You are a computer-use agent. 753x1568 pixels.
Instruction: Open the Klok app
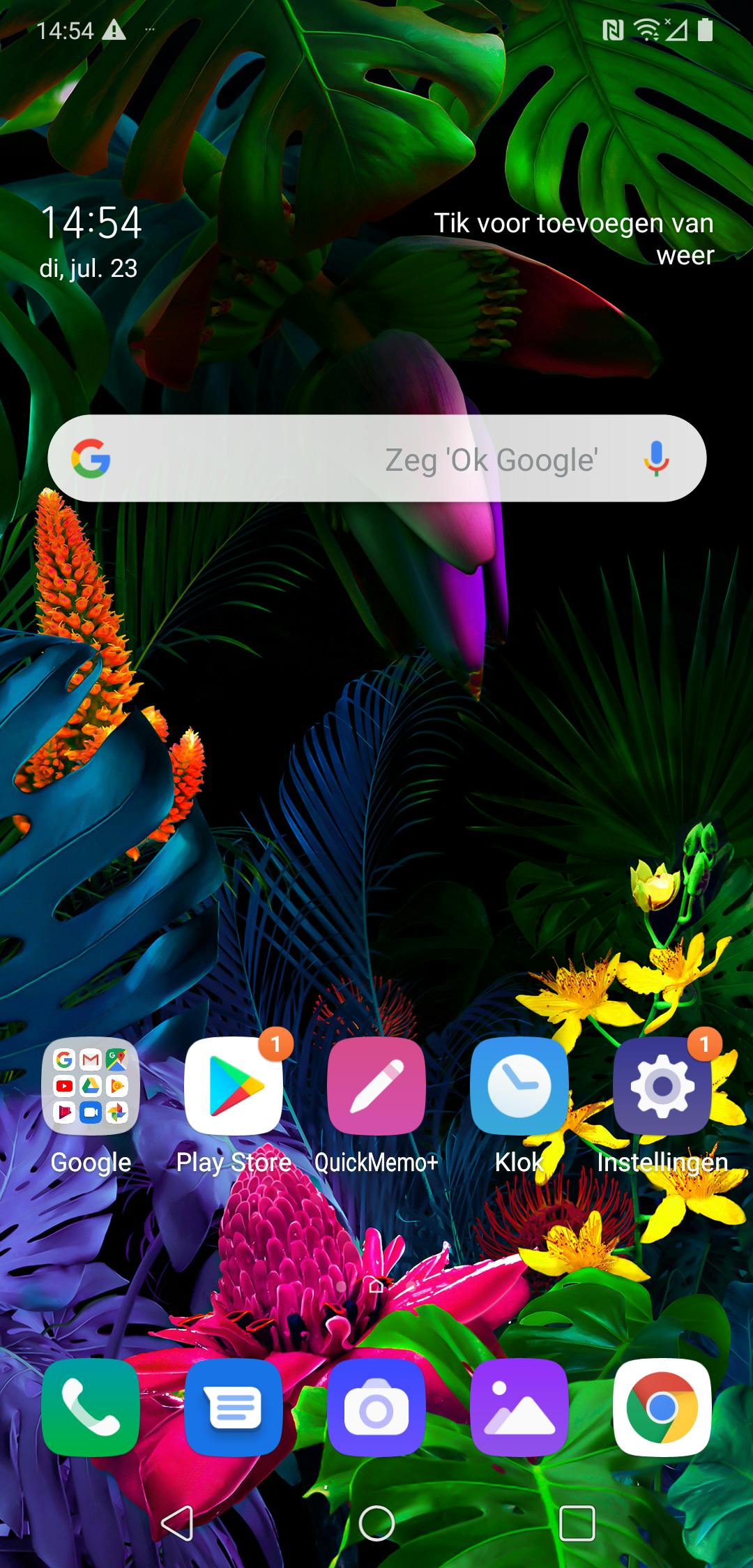click(519, 1086)
